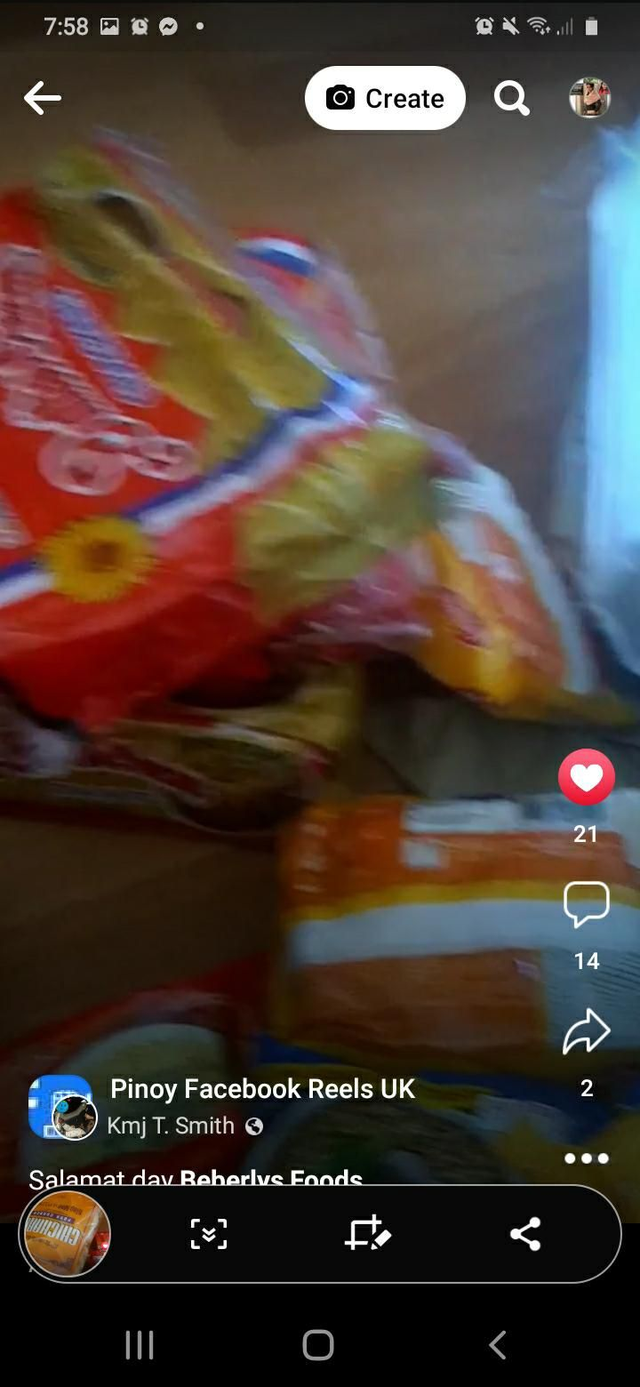This screenshot has height=1387, width=640.
Task: Go to the home screen
Action: click(x=318, y=1345)
